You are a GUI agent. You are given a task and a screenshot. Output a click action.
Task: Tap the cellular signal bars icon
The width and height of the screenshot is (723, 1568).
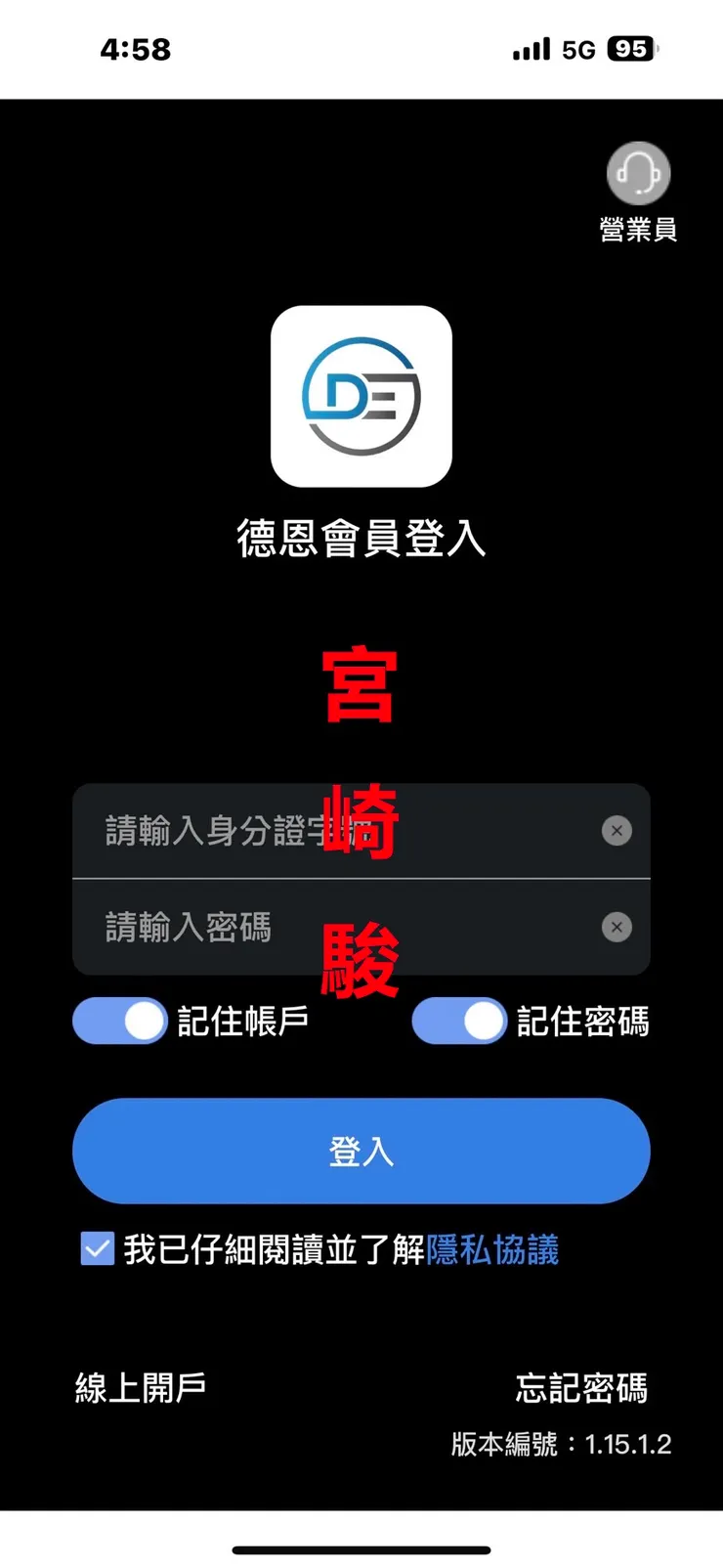(x=530, y=49)
